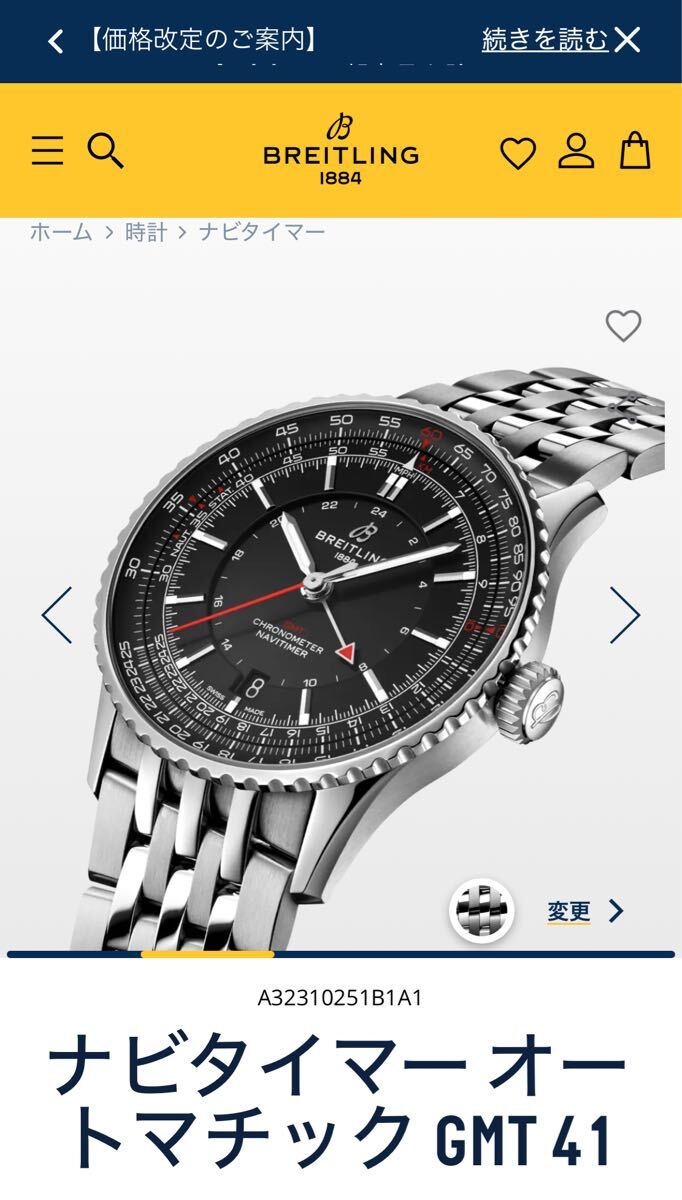Show the next product image
The height and width of the screenshot is (1200, 682).
point(624,615)
